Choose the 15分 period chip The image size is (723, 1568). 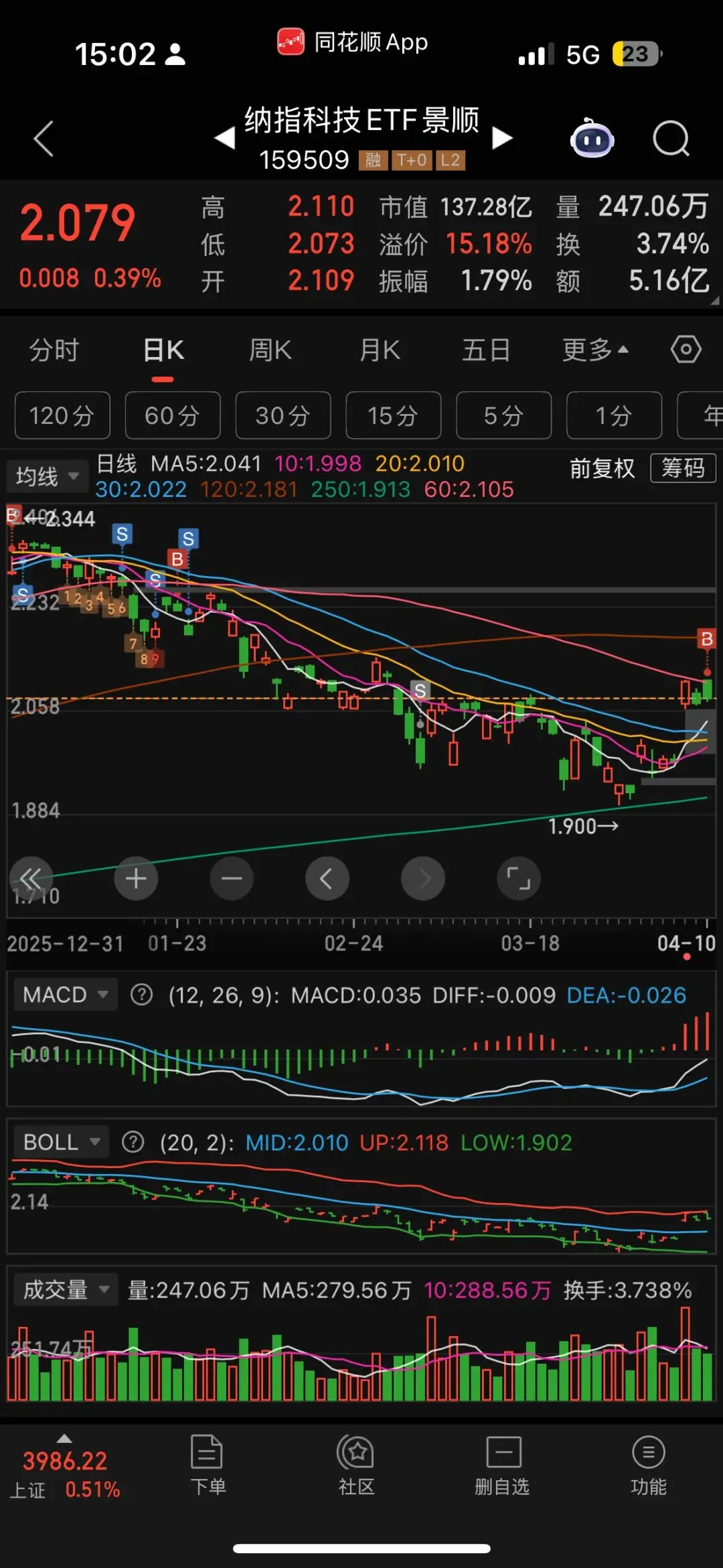393,416
